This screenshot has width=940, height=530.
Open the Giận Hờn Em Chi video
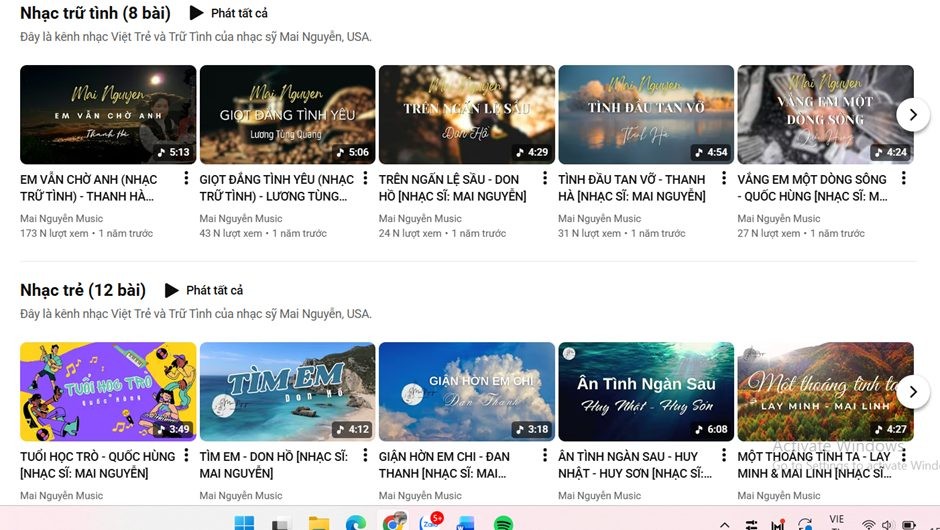pos(466,391)
